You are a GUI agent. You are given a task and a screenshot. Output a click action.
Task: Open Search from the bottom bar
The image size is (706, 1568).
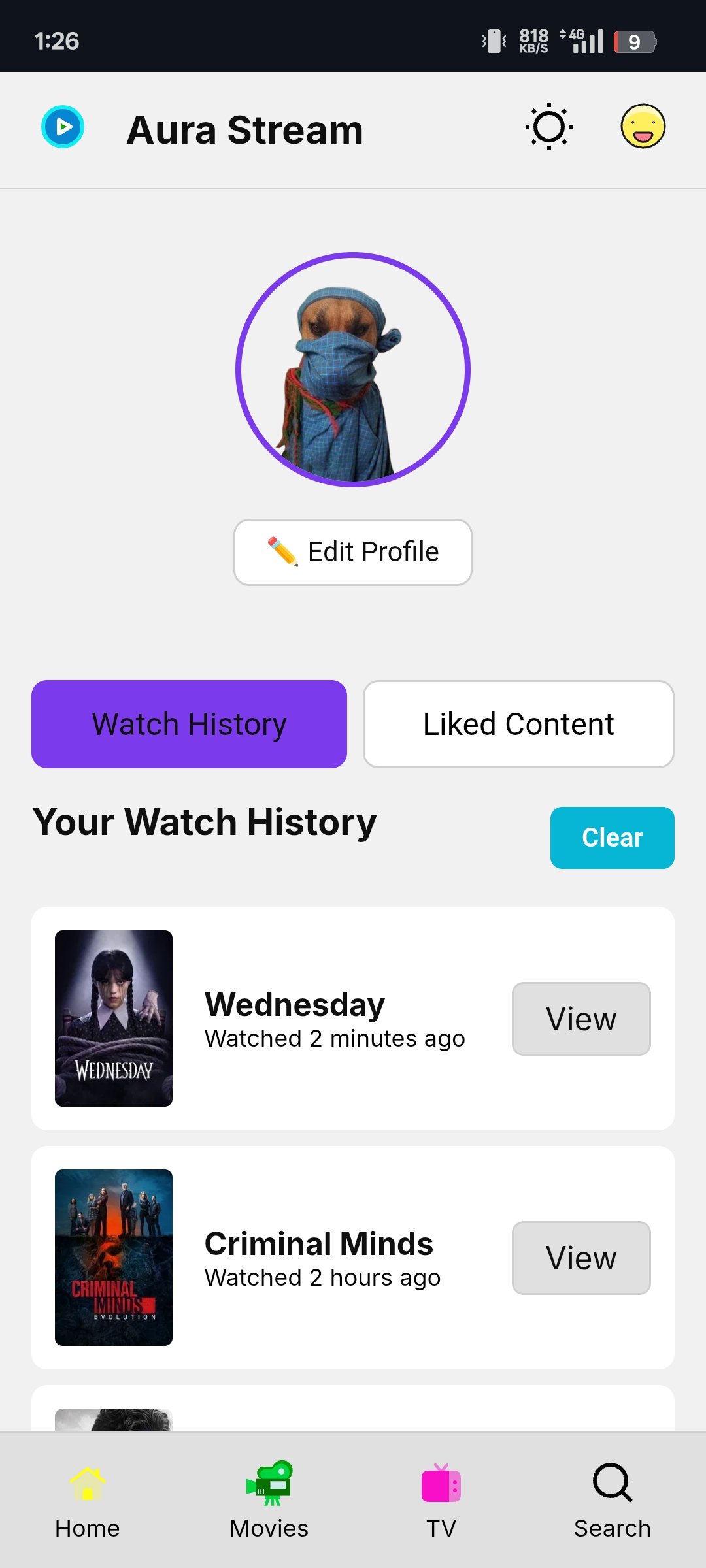612,1499
